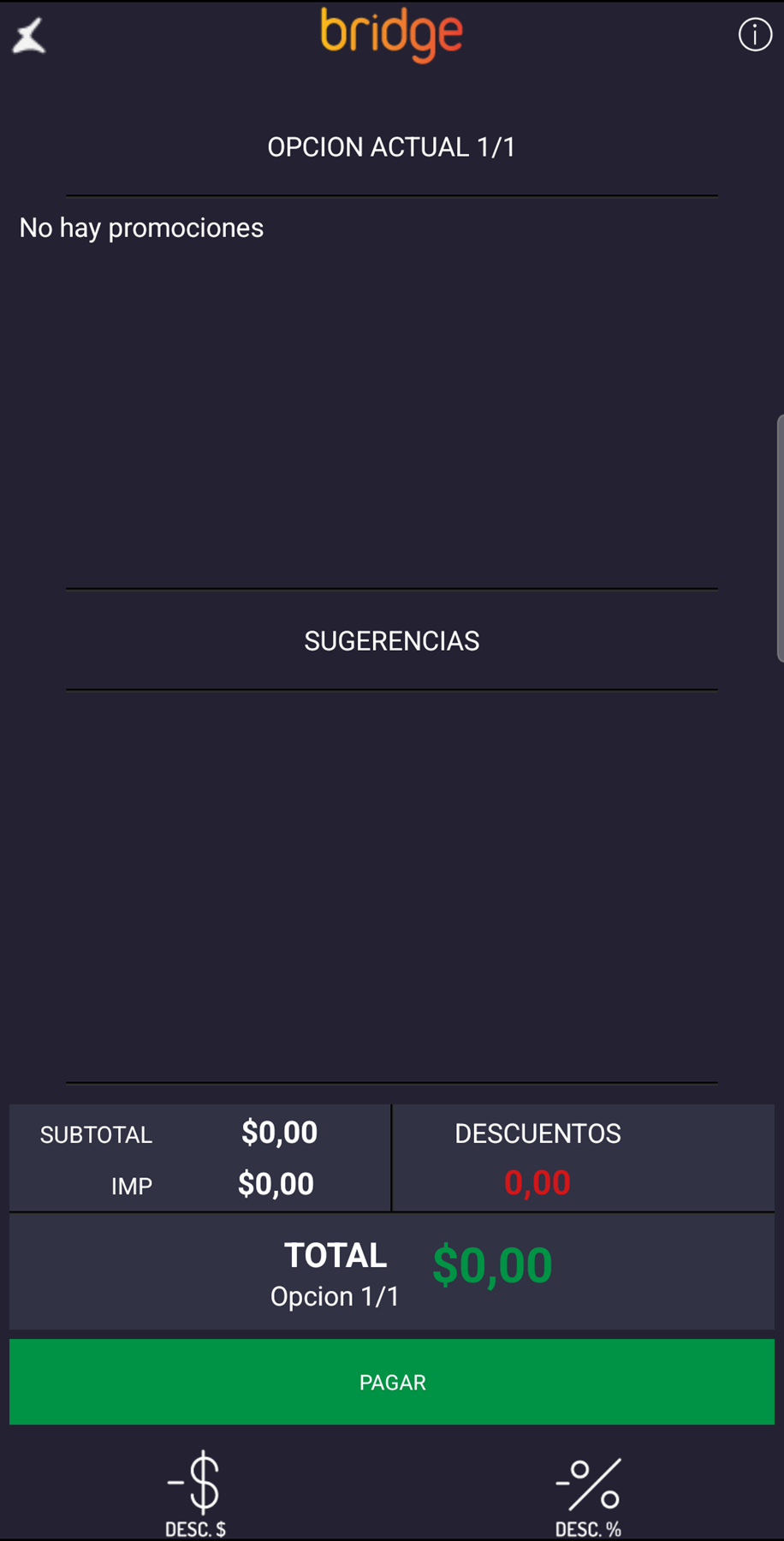Tap the green PAGAR button
784x1541 pixels.
click(392, 1382)
